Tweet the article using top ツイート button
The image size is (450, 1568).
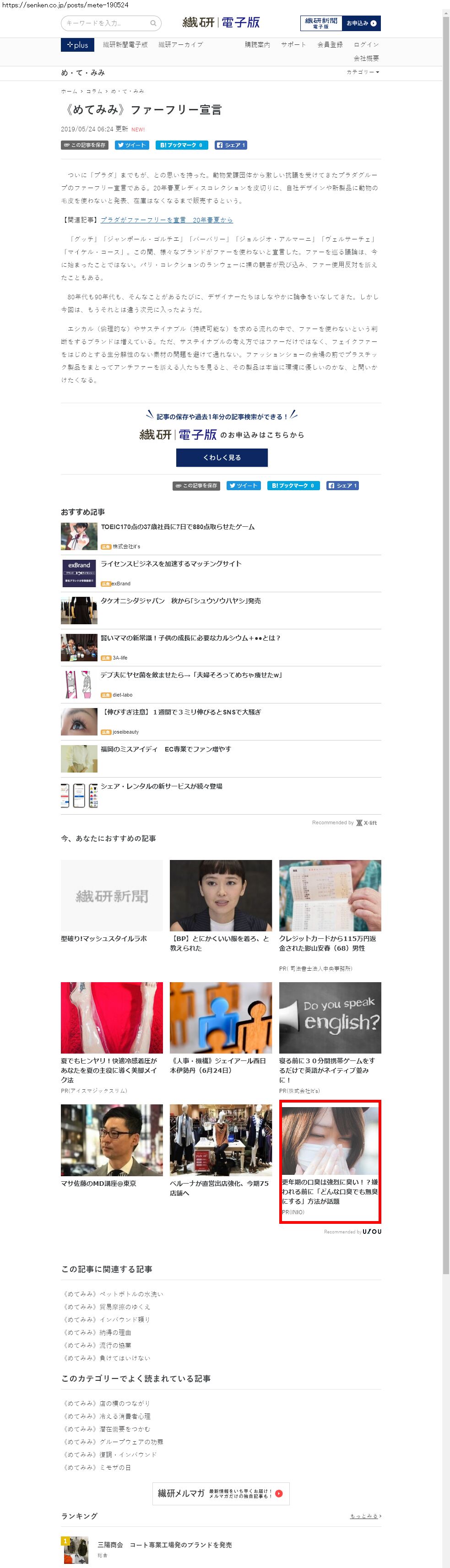(x=132, y=145)
